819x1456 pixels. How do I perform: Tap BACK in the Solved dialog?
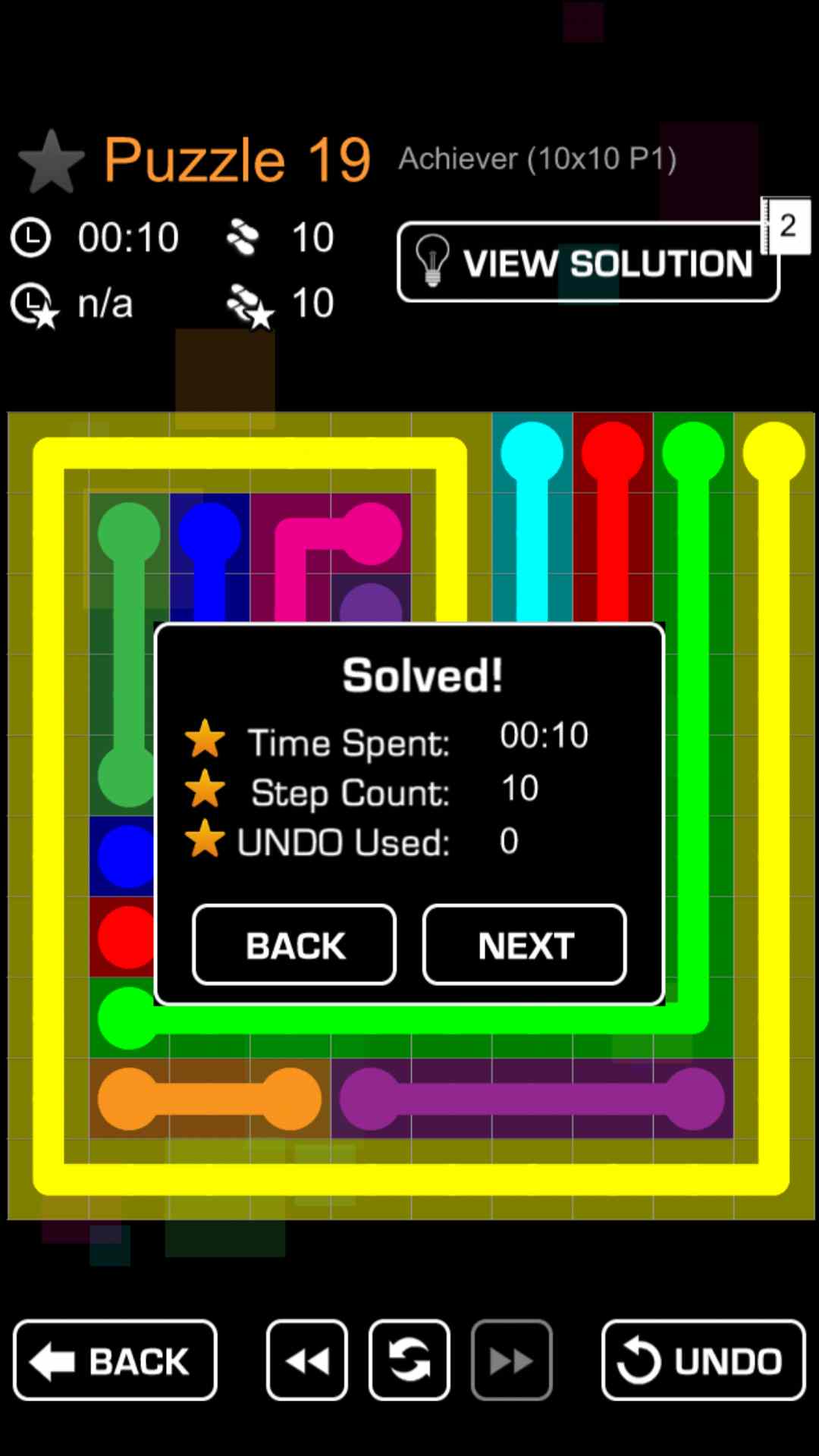pyautogui.click(x=294, y=945)
